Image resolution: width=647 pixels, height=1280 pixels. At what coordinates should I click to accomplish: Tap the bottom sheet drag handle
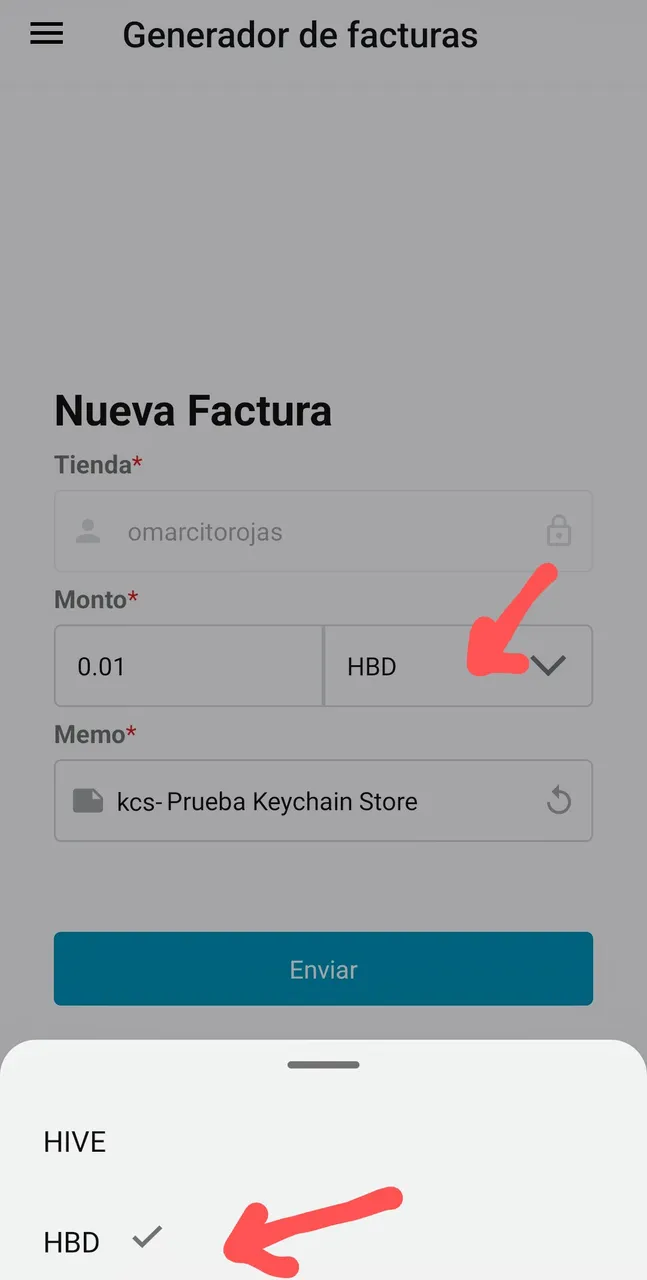coord(323,1065)
